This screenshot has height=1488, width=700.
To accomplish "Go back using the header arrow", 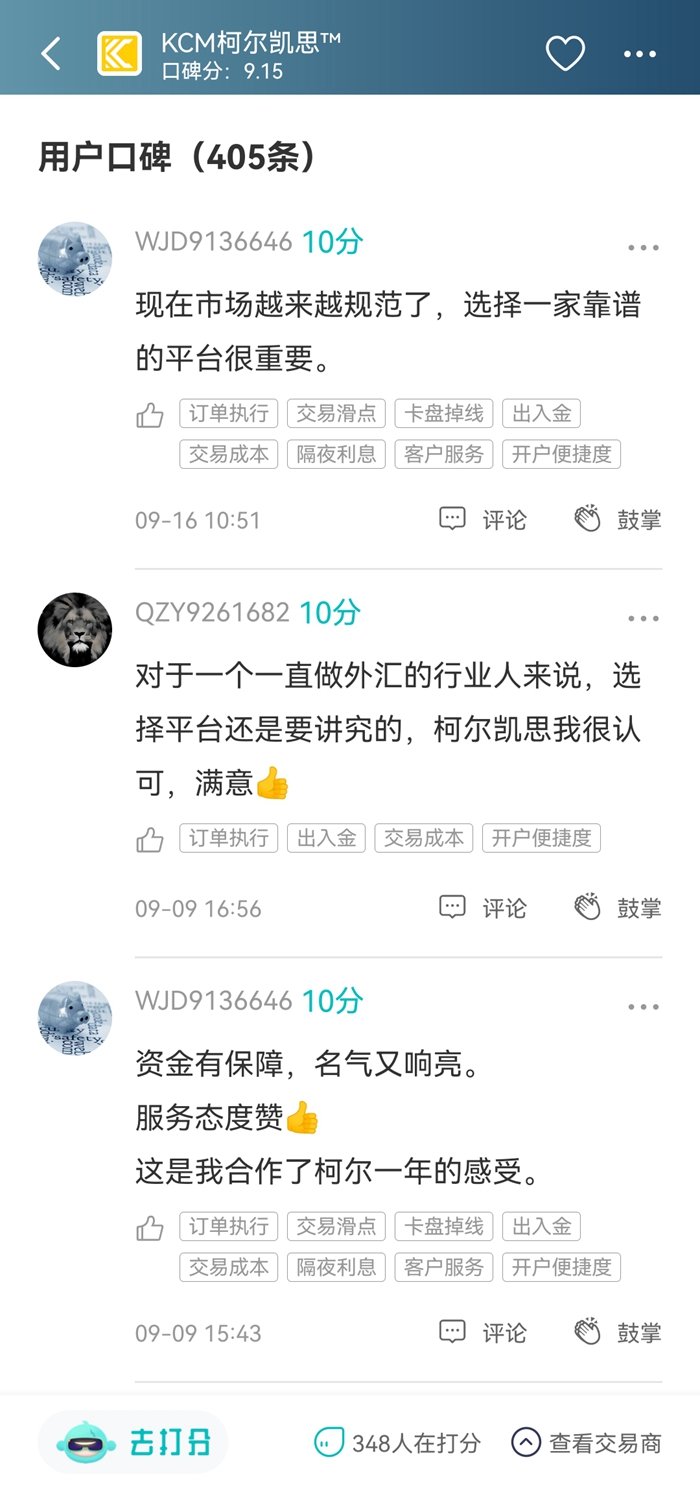I will (51, 54).
